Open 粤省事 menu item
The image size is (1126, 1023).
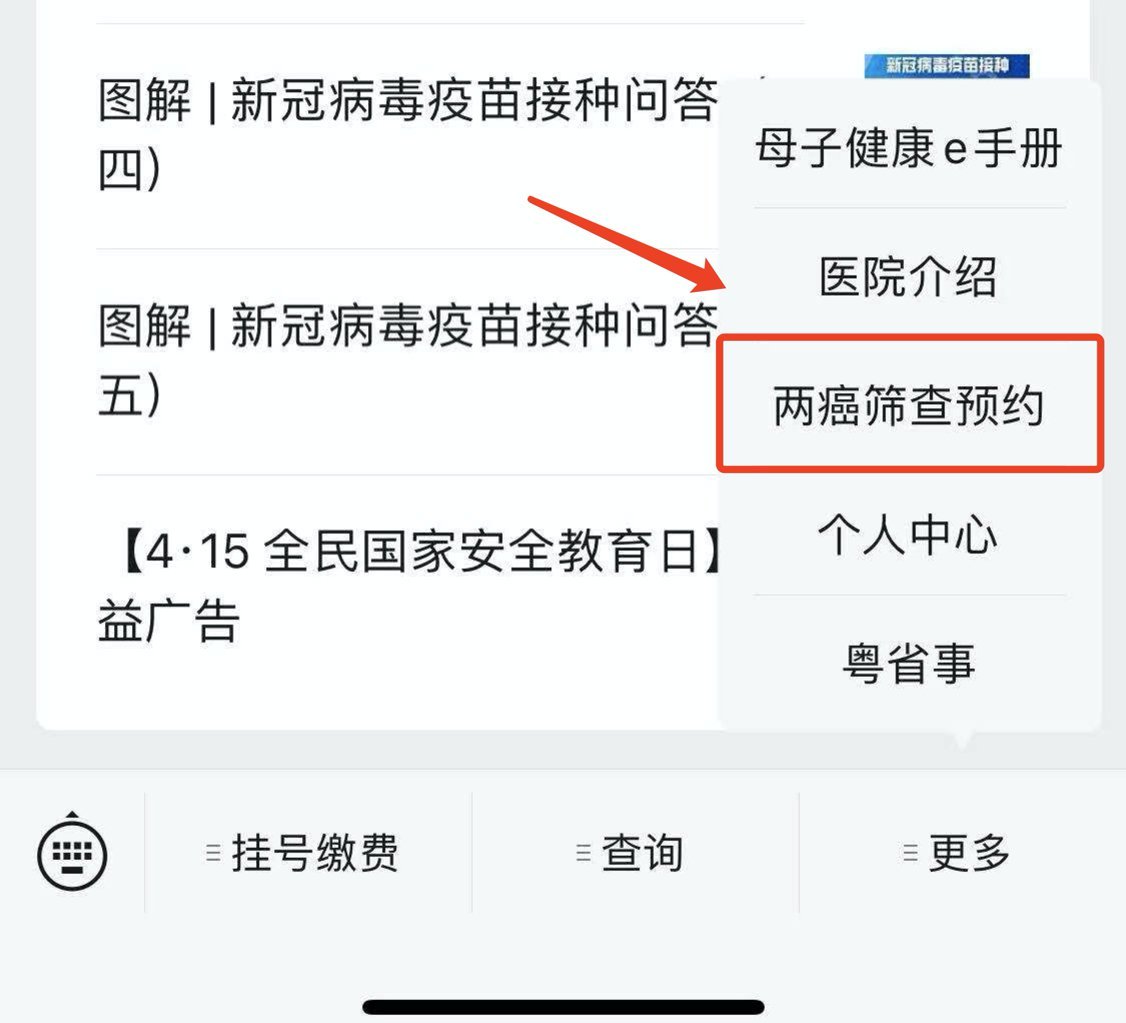[908, 662]
